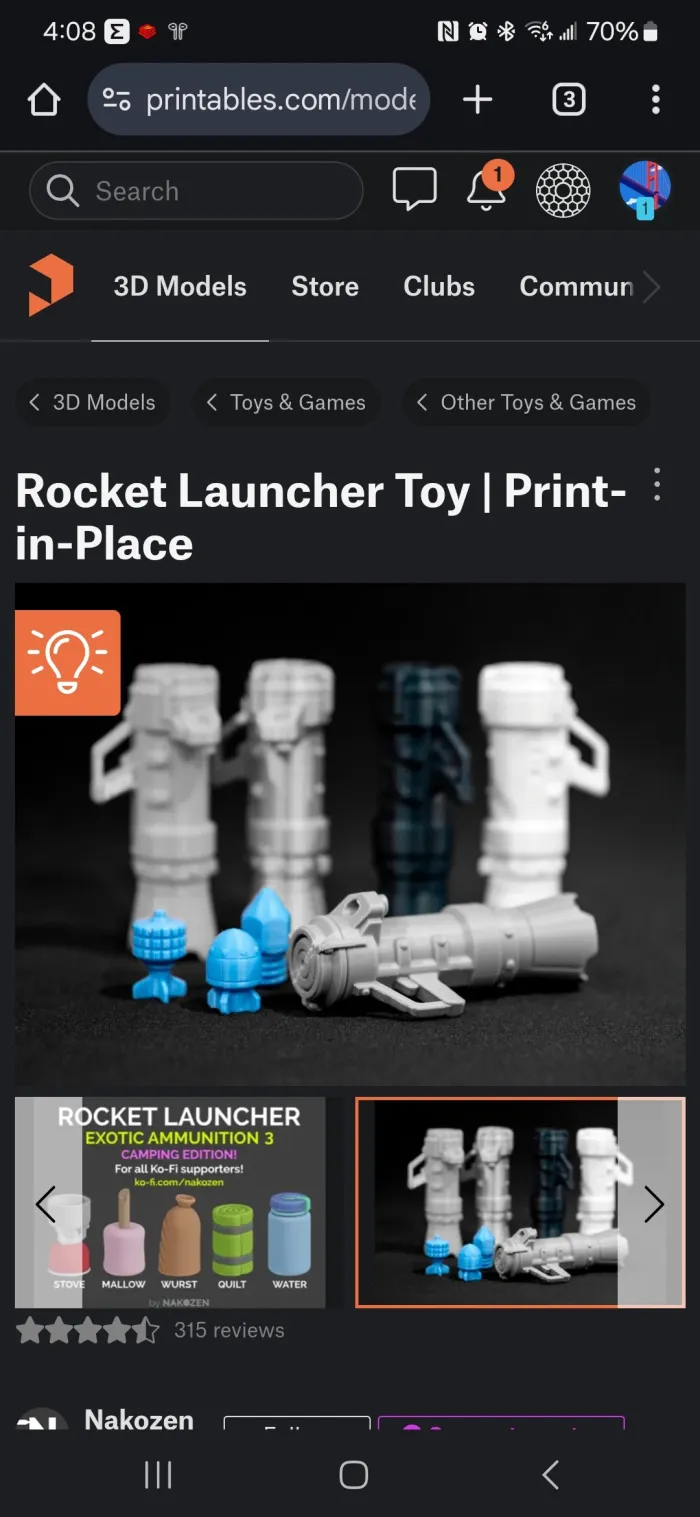Go to the Toys & Games category
Image resolution: width=700 pixels, height=1517 pixels.
pyautogui.click(x=286, y=402)
